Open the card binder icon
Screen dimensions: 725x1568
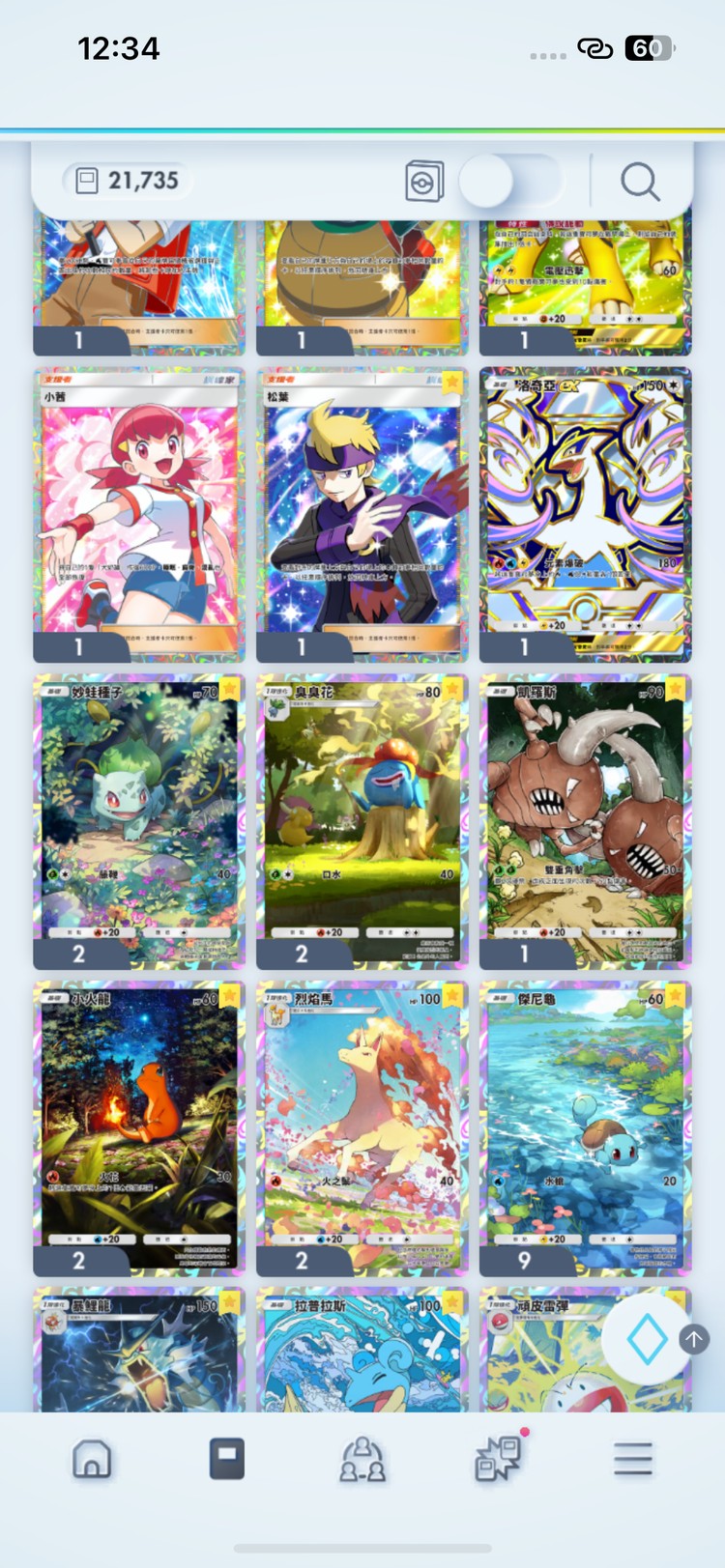423,181
